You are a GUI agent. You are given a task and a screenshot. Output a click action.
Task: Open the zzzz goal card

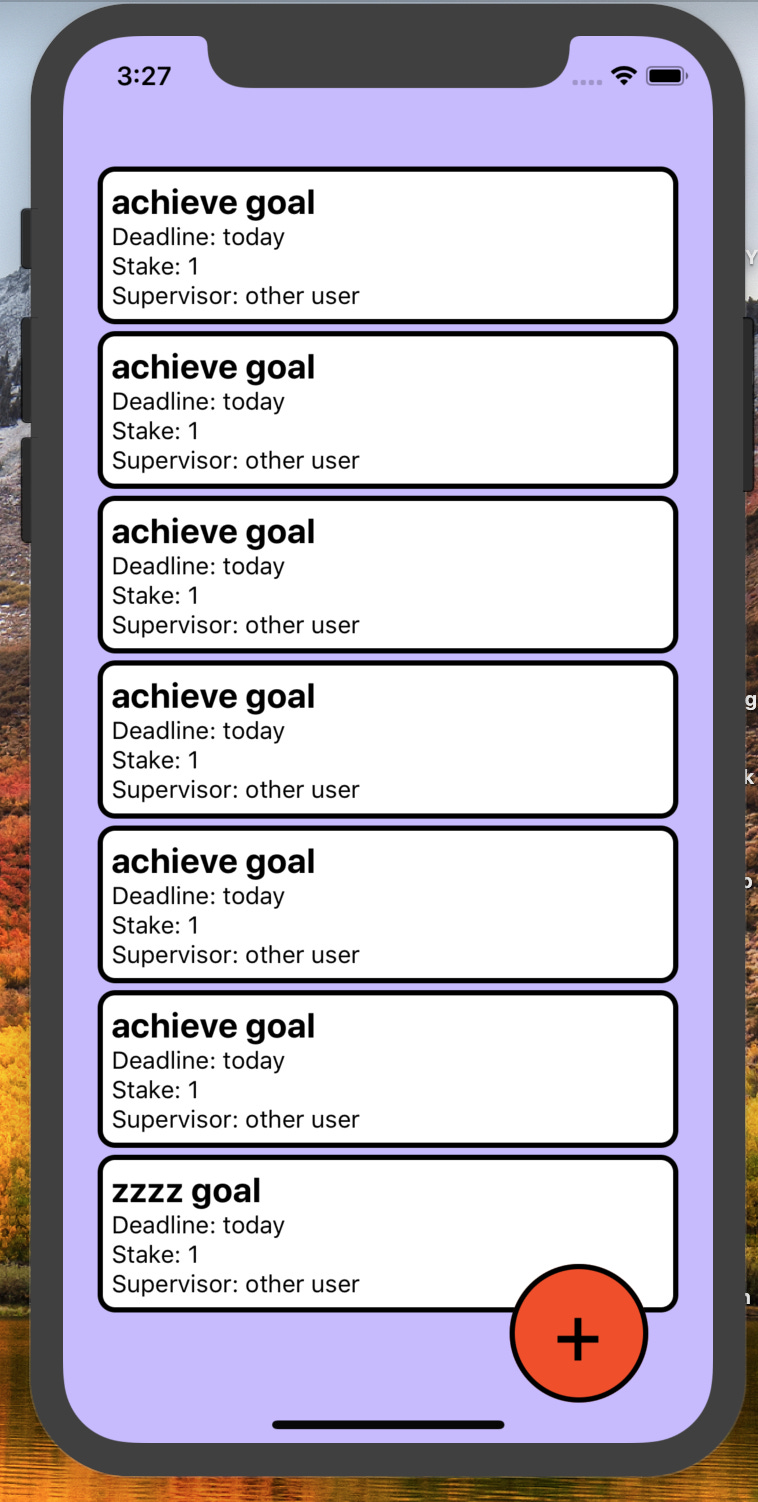[x=388, y=1233]
